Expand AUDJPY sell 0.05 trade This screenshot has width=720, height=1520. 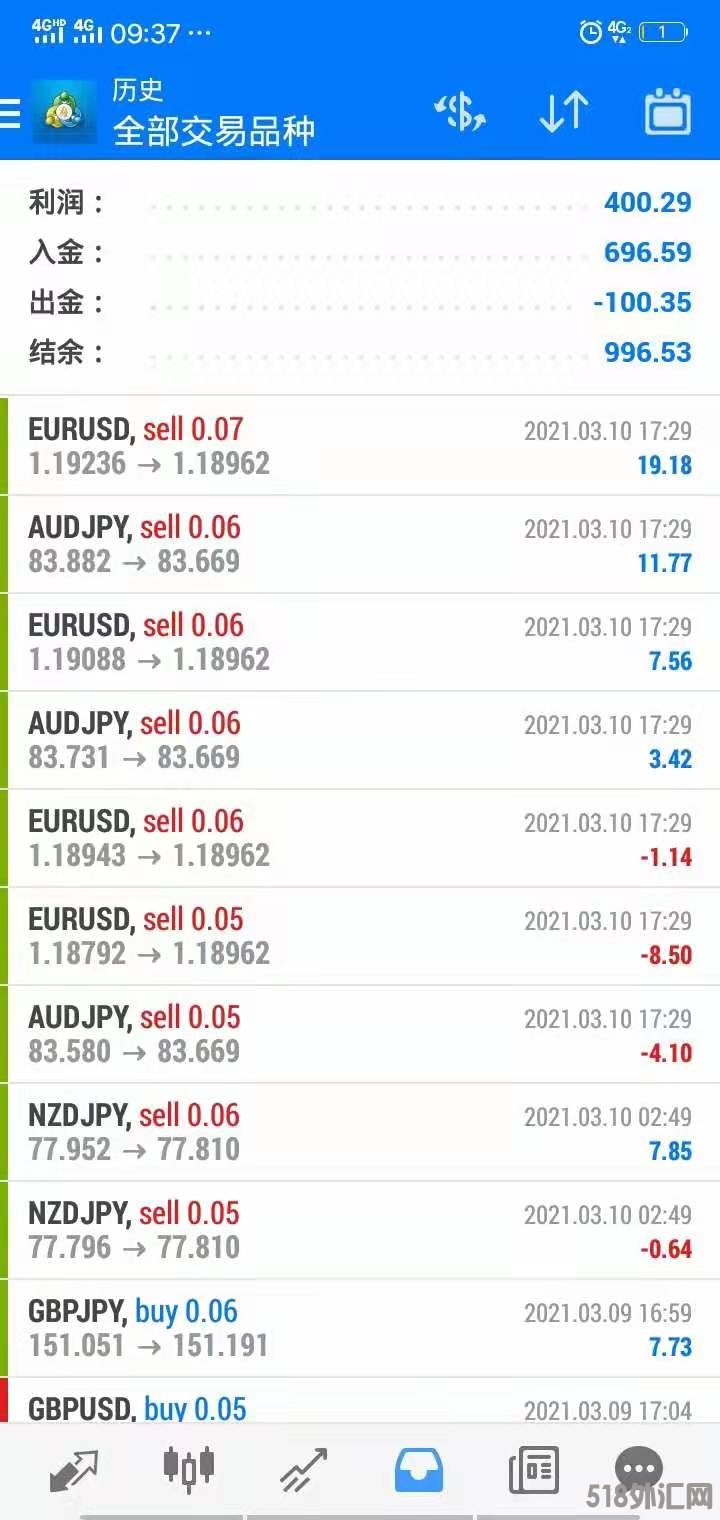pyautogui.click(x=360, y=1034)
